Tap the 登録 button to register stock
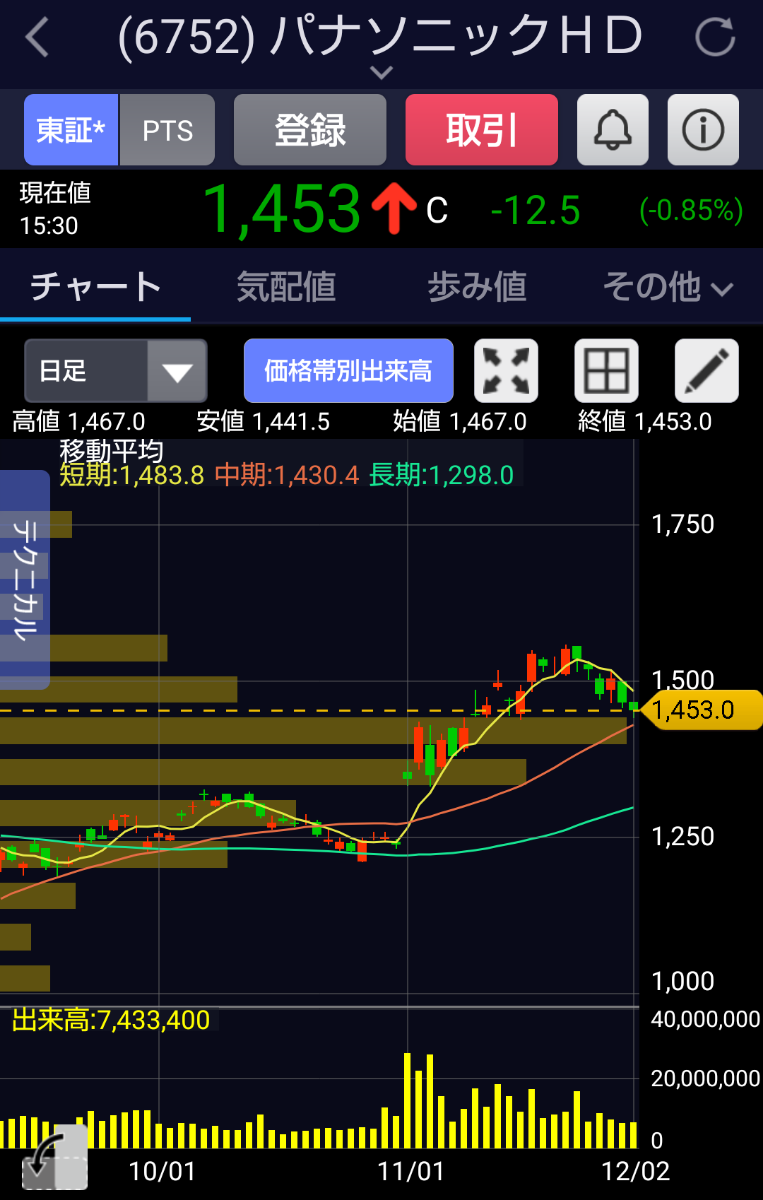Image resolution: width=763 pixels, height=1200 pixels. 310,130
